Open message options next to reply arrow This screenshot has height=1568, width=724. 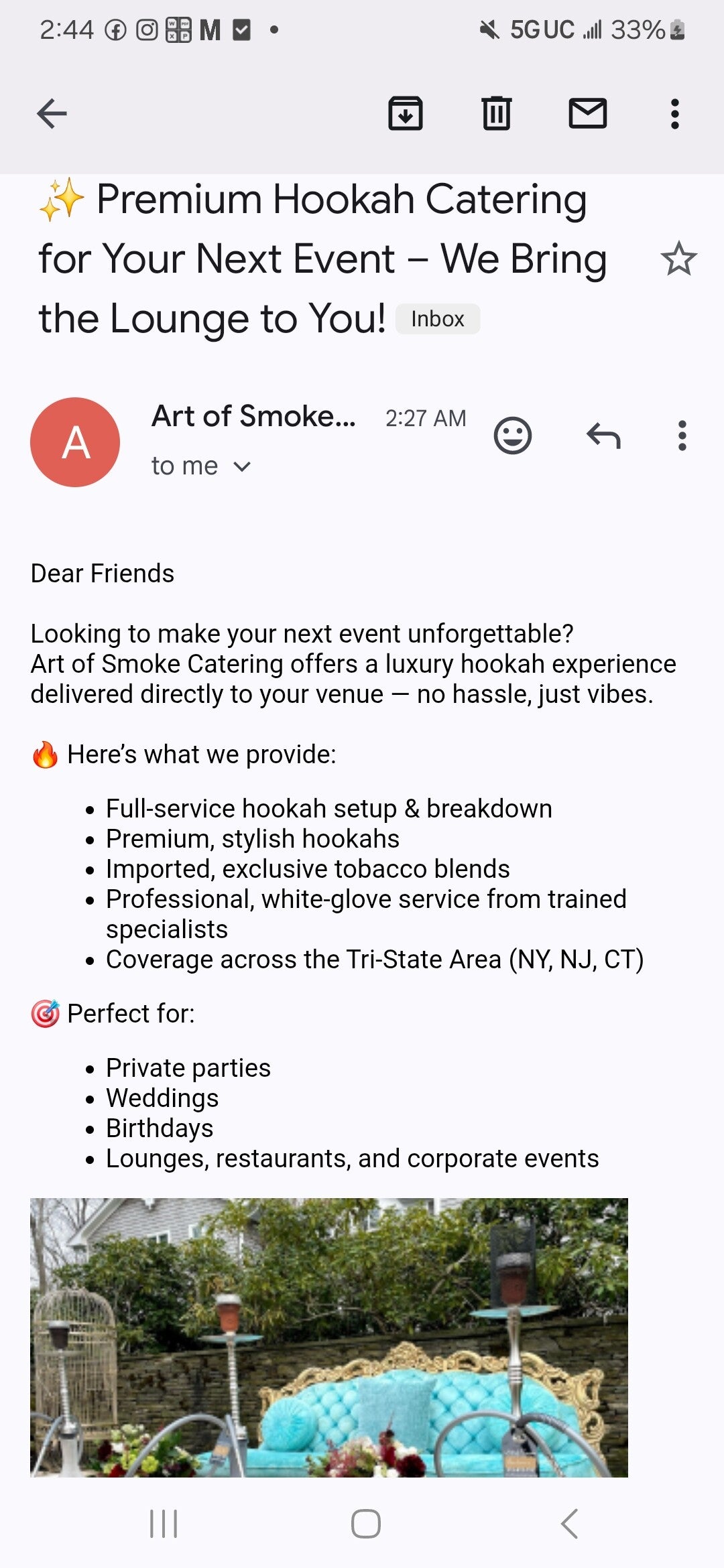tap(682, 436)
